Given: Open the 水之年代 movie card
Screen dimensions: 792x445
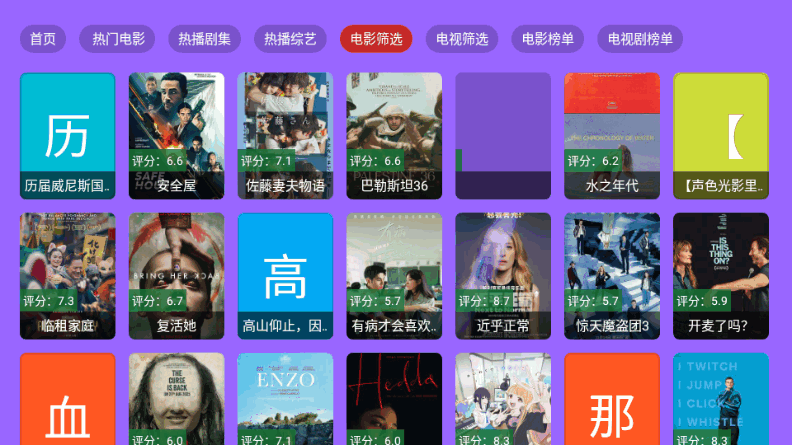Looking at the screenshot, I should (612, 135).
